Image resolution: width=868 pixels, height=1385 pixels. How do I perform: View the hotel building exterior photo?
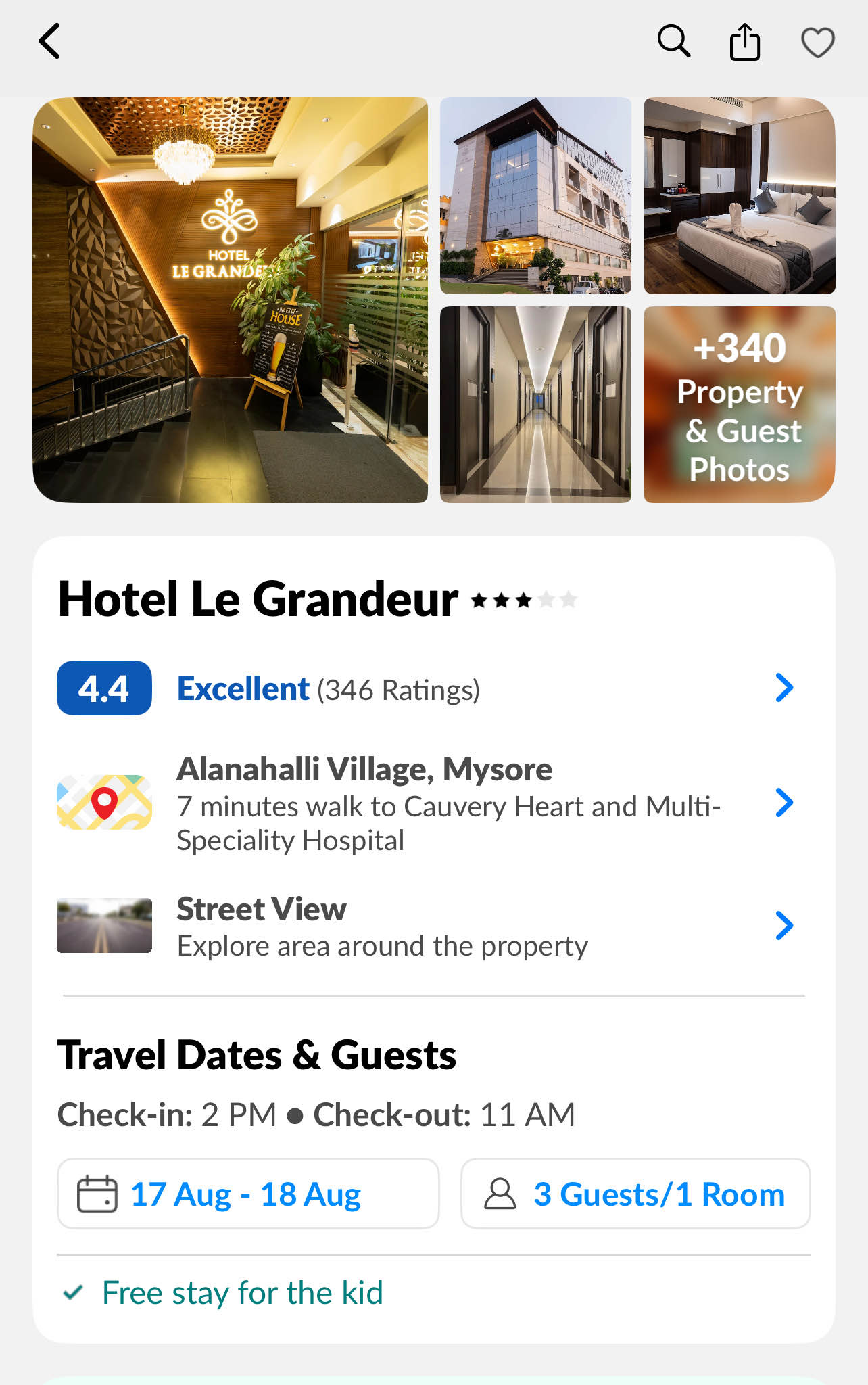tap(535, 195)
